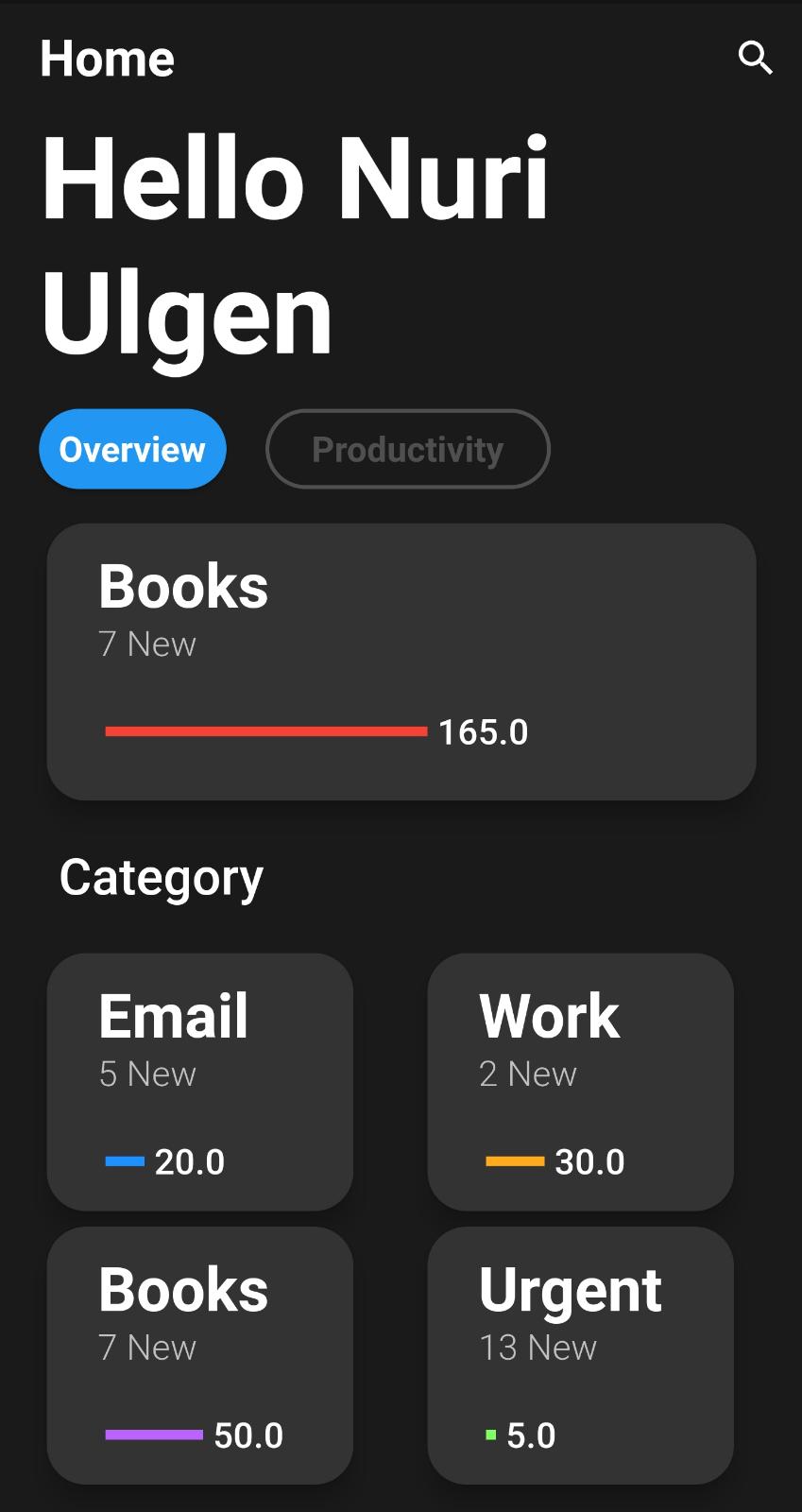
Task: Open the Email category card
Action: coord(199,1082)
